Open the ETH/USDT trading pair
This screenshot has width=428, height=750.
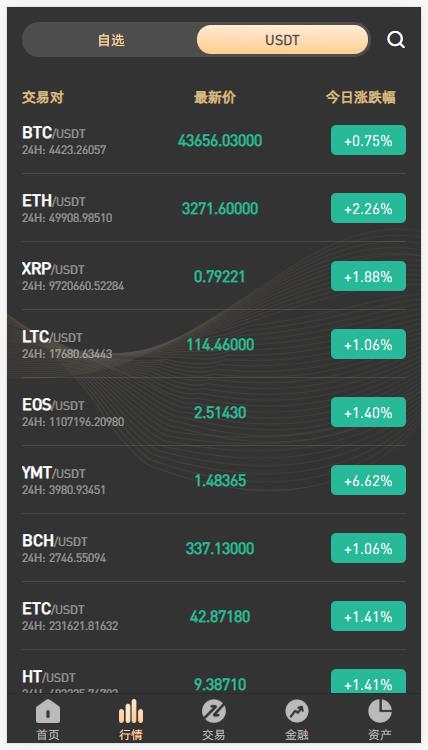214,208
